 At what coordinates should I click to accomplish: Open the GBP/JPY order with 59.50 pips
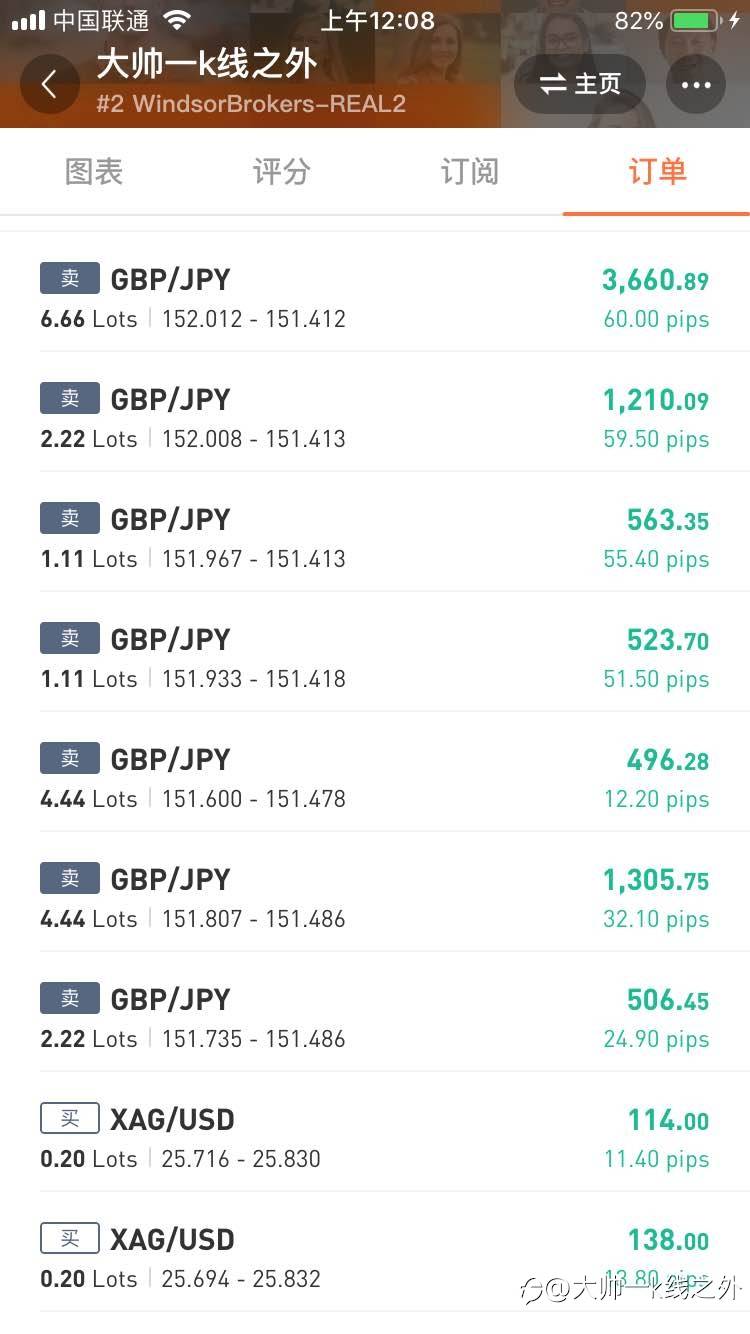375,418
